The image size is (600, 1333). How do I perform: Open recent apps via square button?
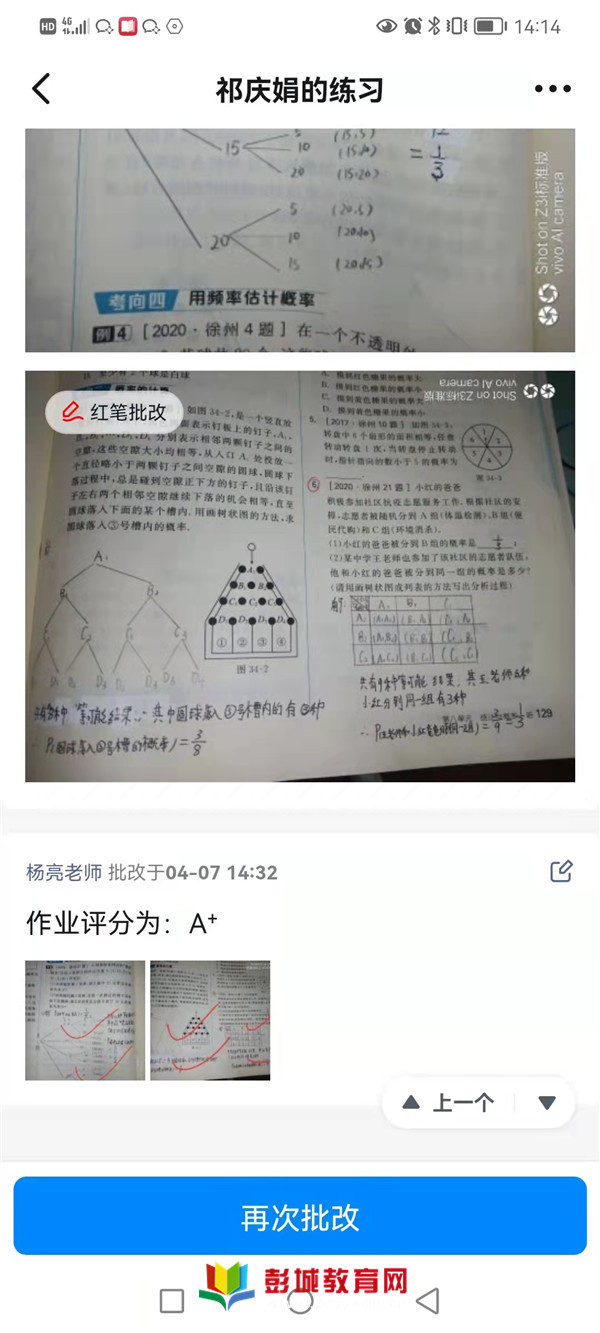(172, 1300)
